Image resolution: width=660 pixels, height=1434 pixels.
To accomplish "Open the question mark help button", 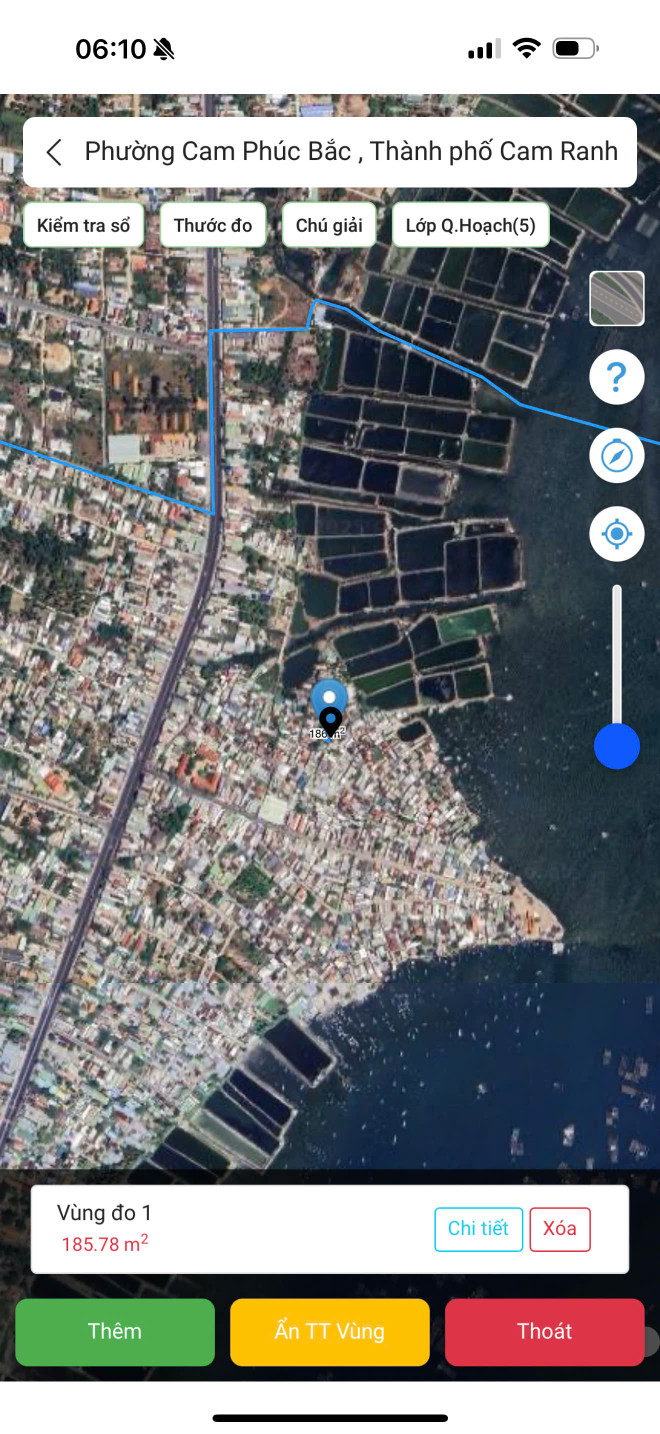I will (x=617, y=377).
